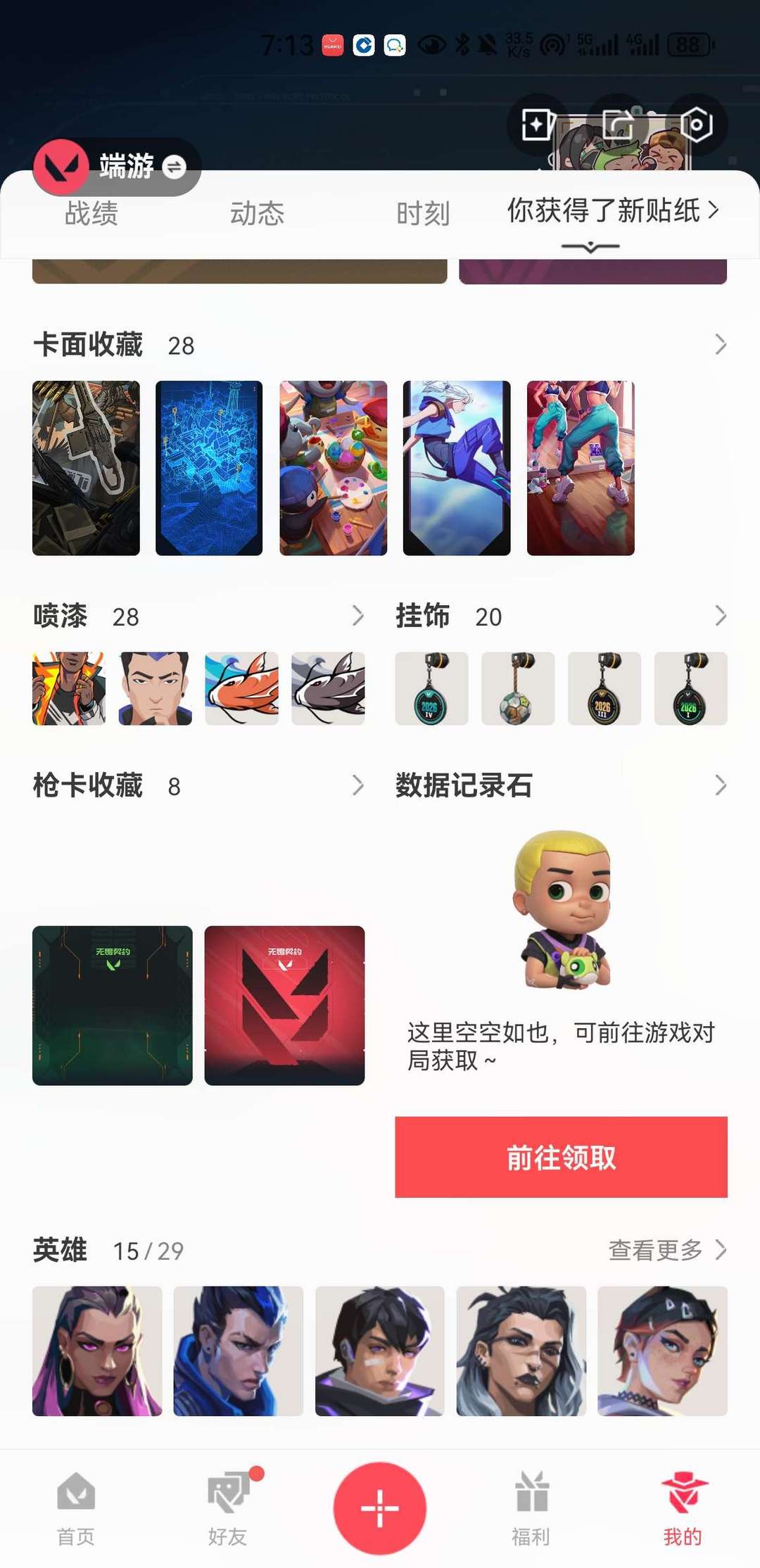Open the settings hexagon icon
Viewport: 760px width, 1568px height.
point(696,125)
